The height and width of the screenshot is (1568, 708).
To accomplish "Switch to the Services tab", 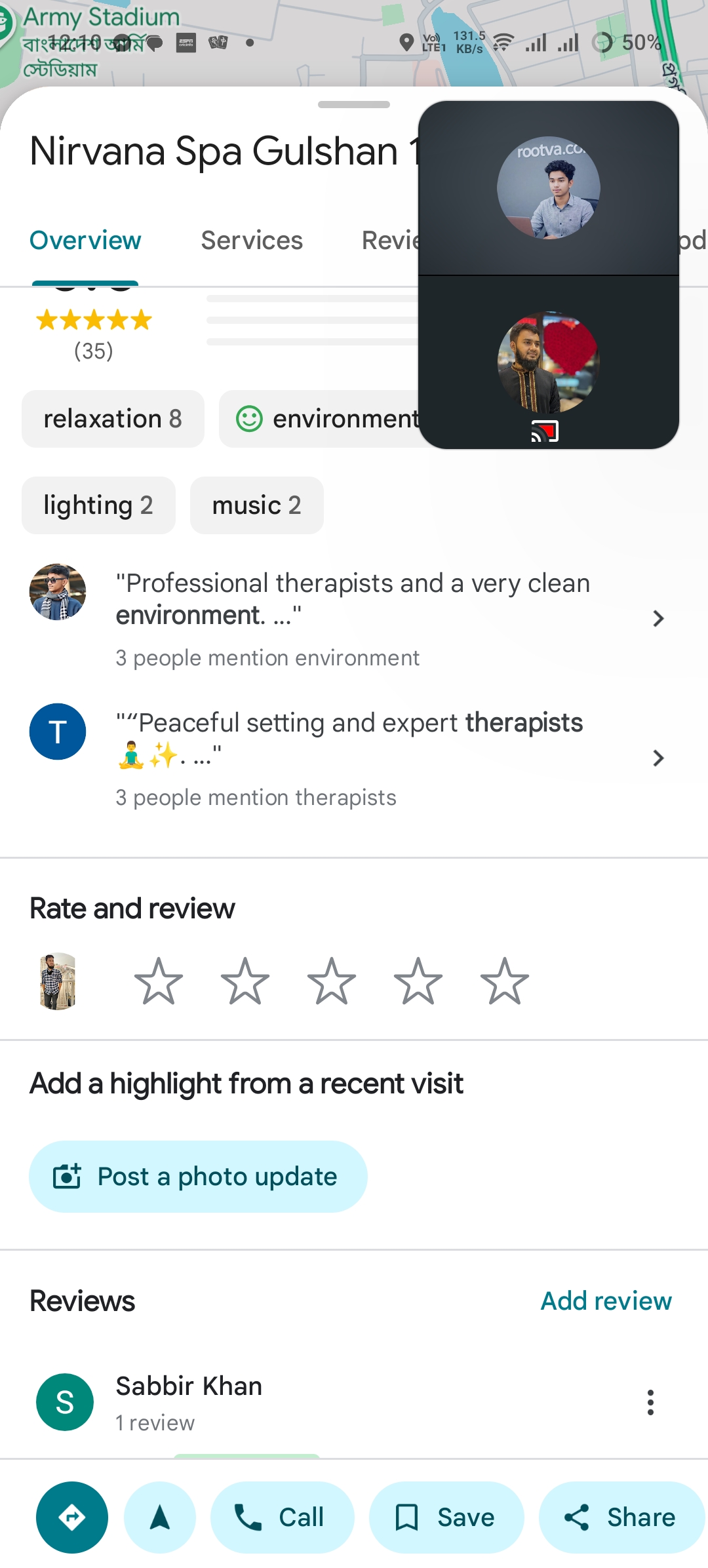I will tap(252, 241).
